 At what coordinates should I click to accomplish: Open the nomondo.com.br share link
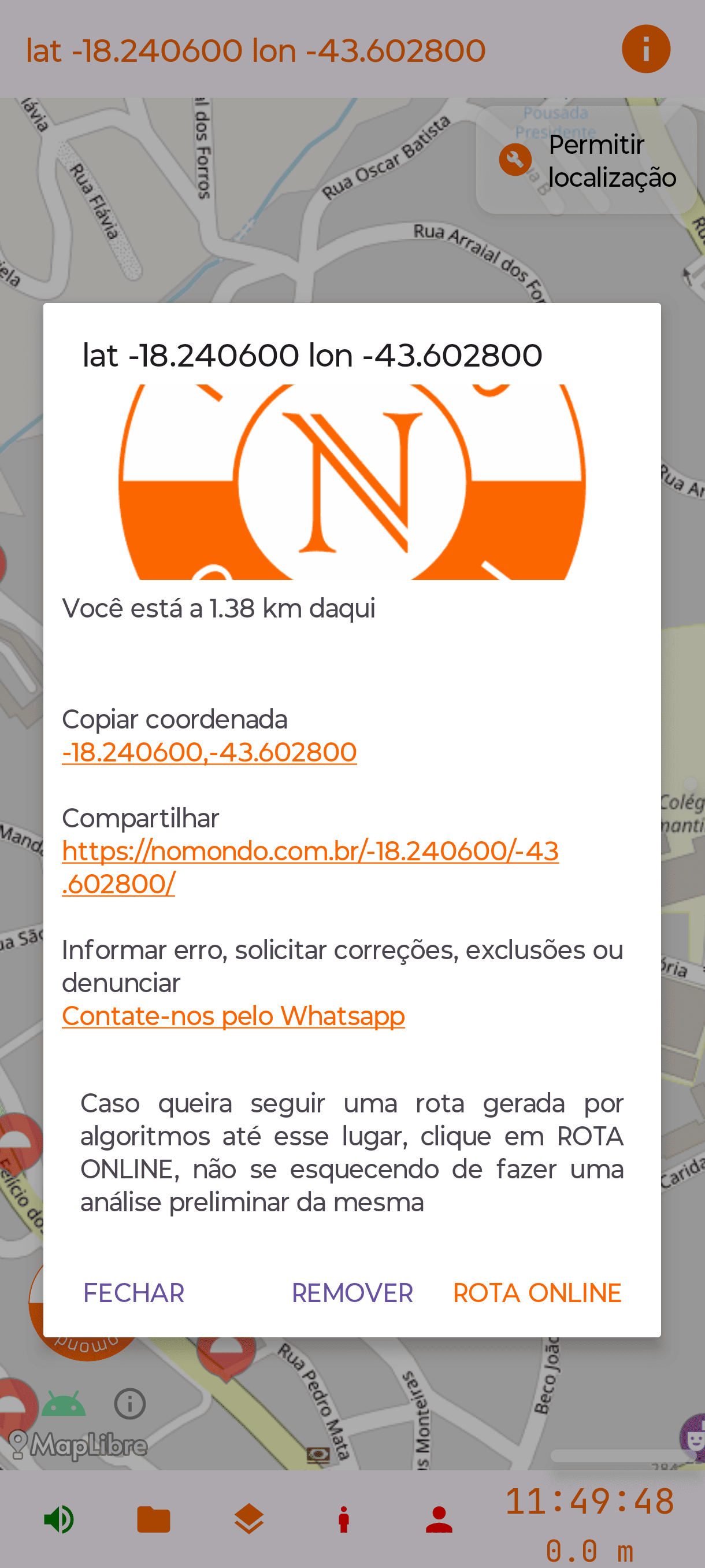click(310, 852)
